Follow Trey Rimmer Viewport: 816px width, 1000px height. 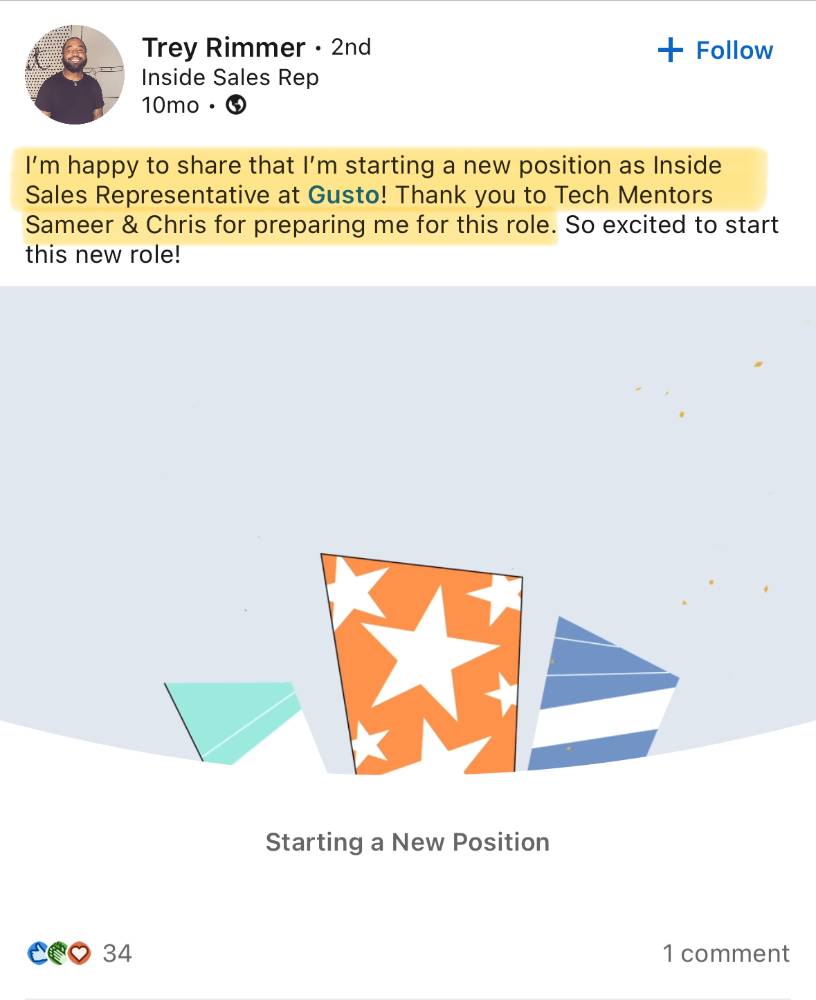coord(715,51)
